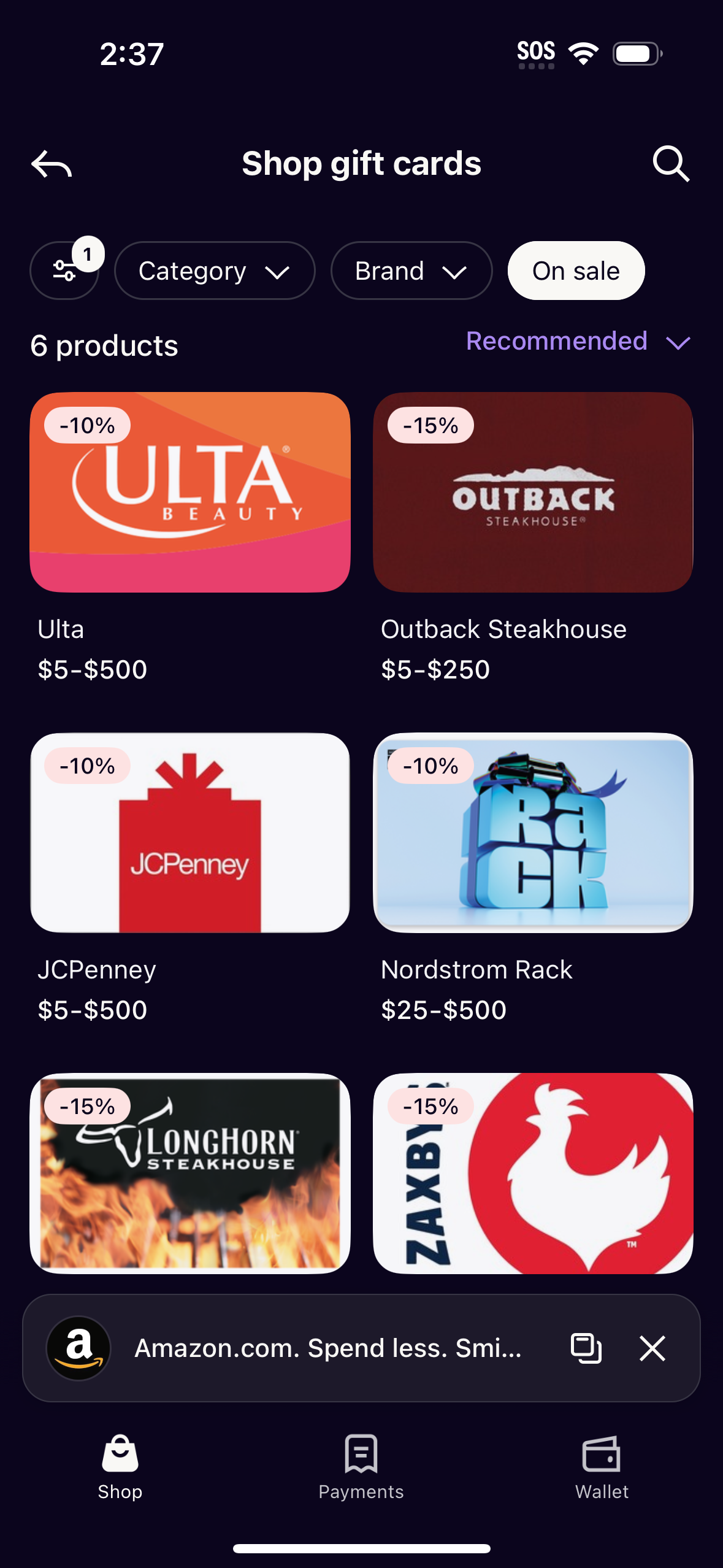Viewport: 723px width, 1568px height.
Task: Open the Wallet section icon
Action: coord(602,1457)
